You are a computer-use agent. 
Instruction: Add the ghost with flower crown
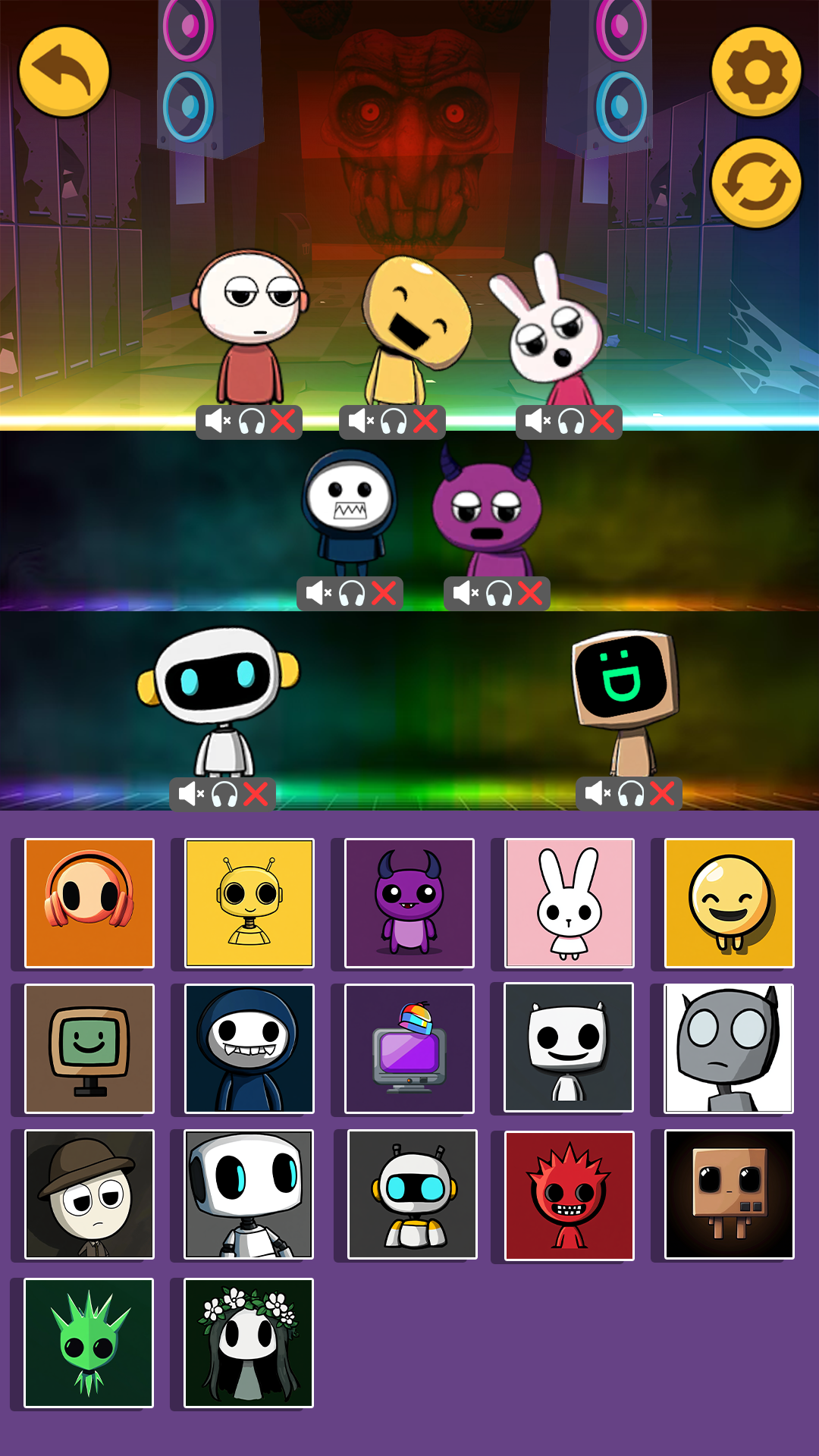(x=249, y=1343)
